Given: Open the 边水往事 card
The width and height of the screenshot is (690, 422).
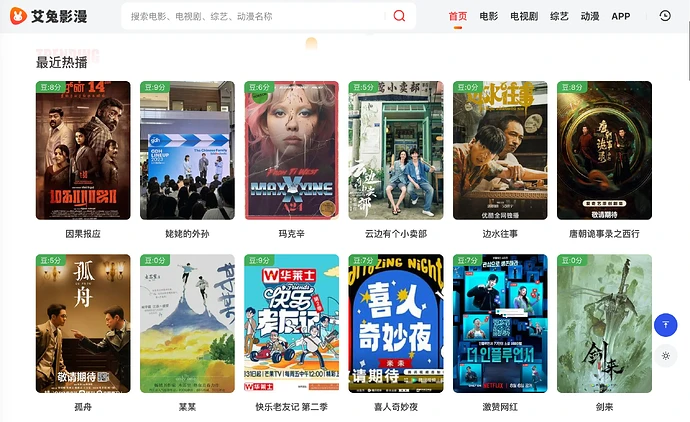Looking at the screenshot, I should 500,150.
